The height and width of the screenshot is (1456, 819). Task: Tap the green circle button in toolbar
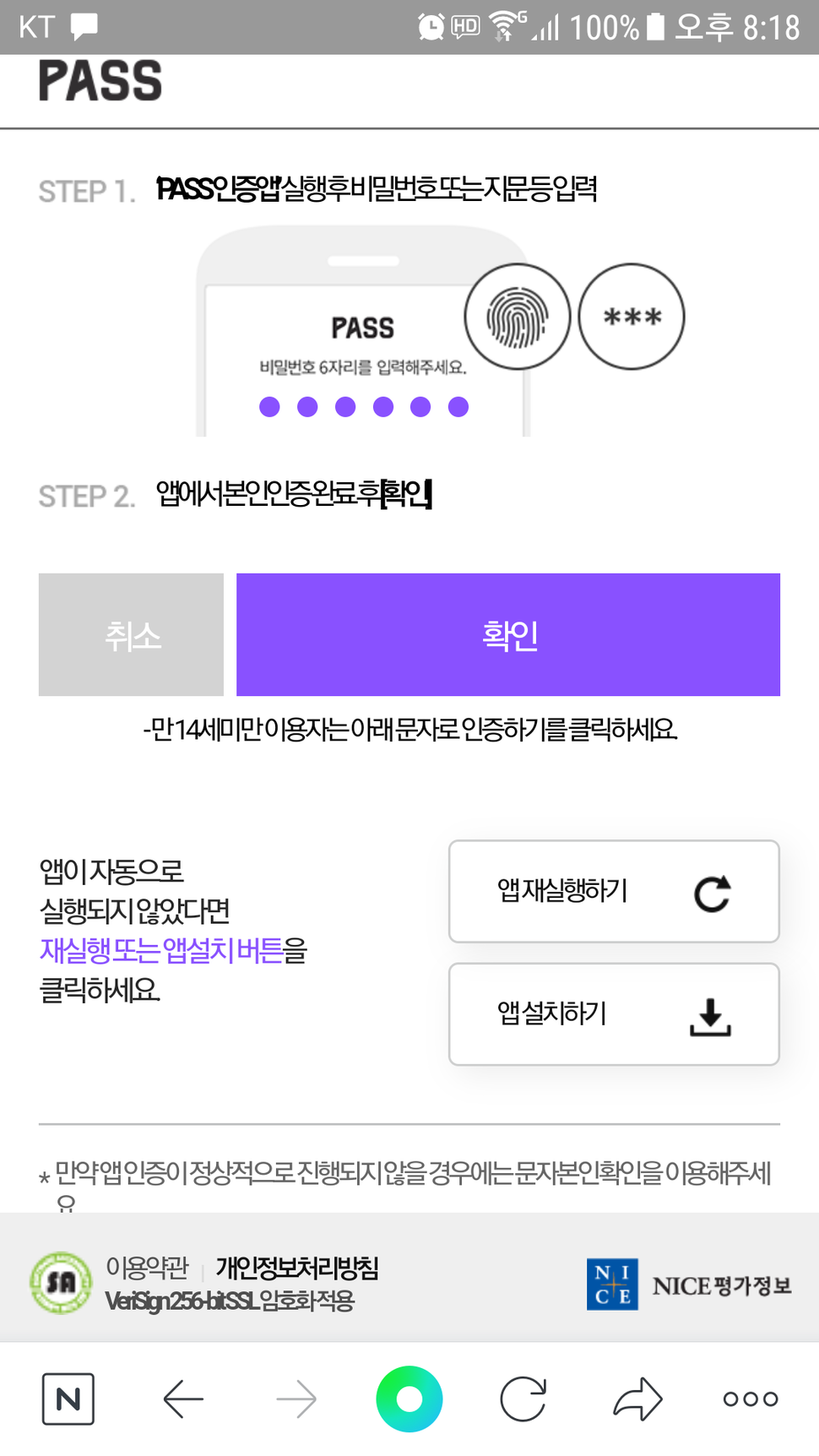click(x=409, y=1399)
